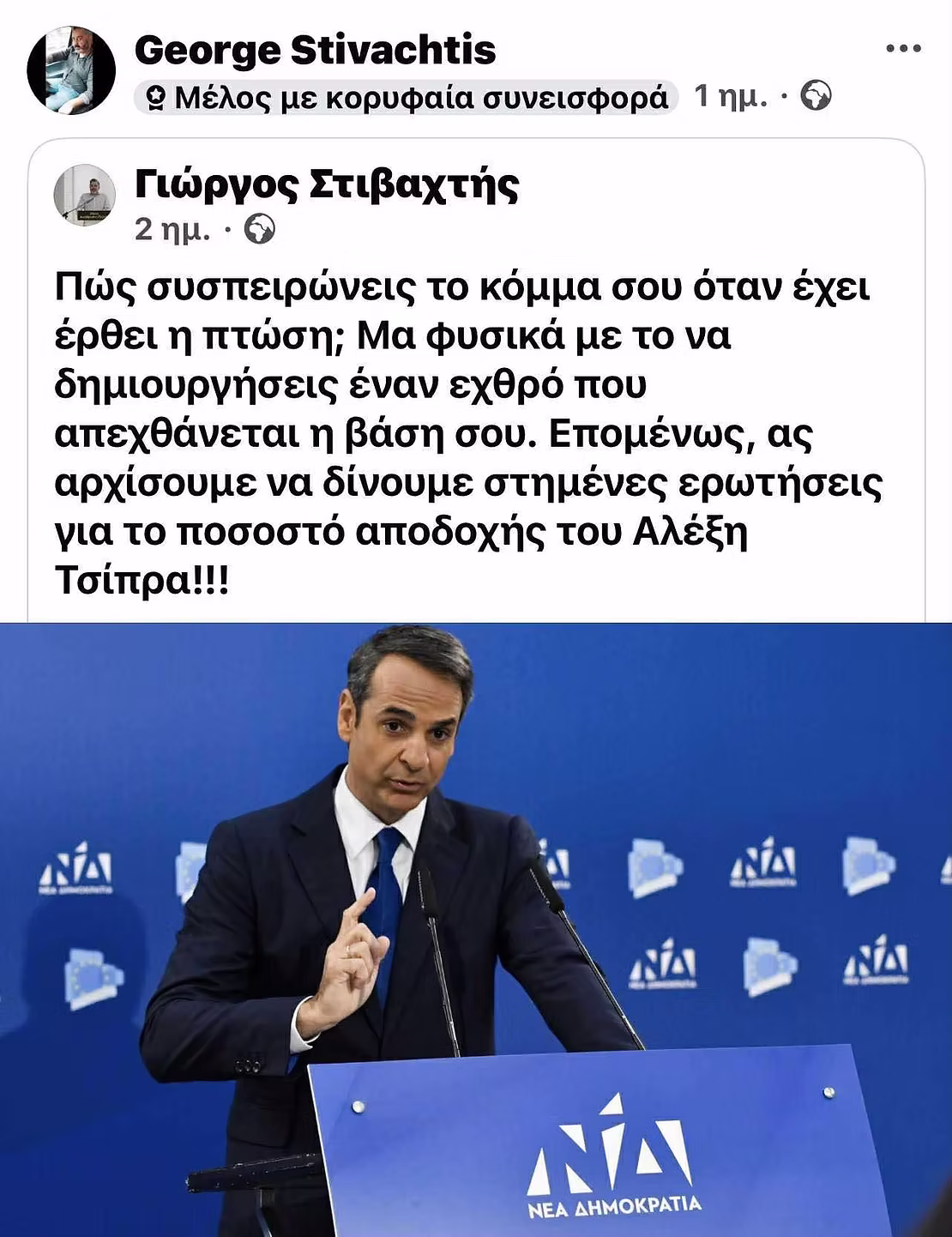Viewport: 952px width, 1237px height.
Task: Tap Γιώργος Στιβαχτής small avatar
Action: click(x=85, y=196)
